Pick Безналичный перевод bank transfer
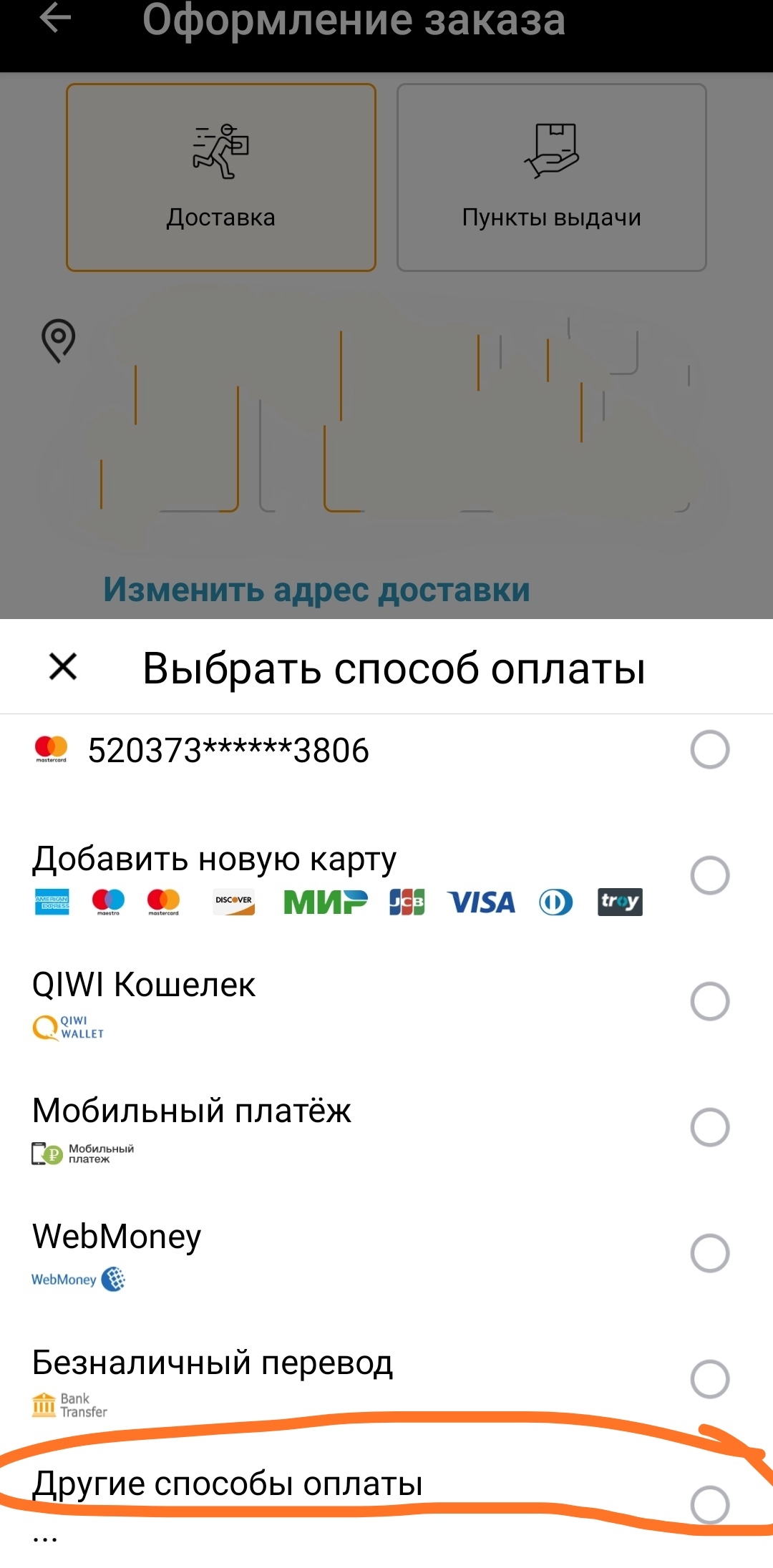This screenshot has width=773, height=1568. pyautogui.click(x=709, y=1378)
